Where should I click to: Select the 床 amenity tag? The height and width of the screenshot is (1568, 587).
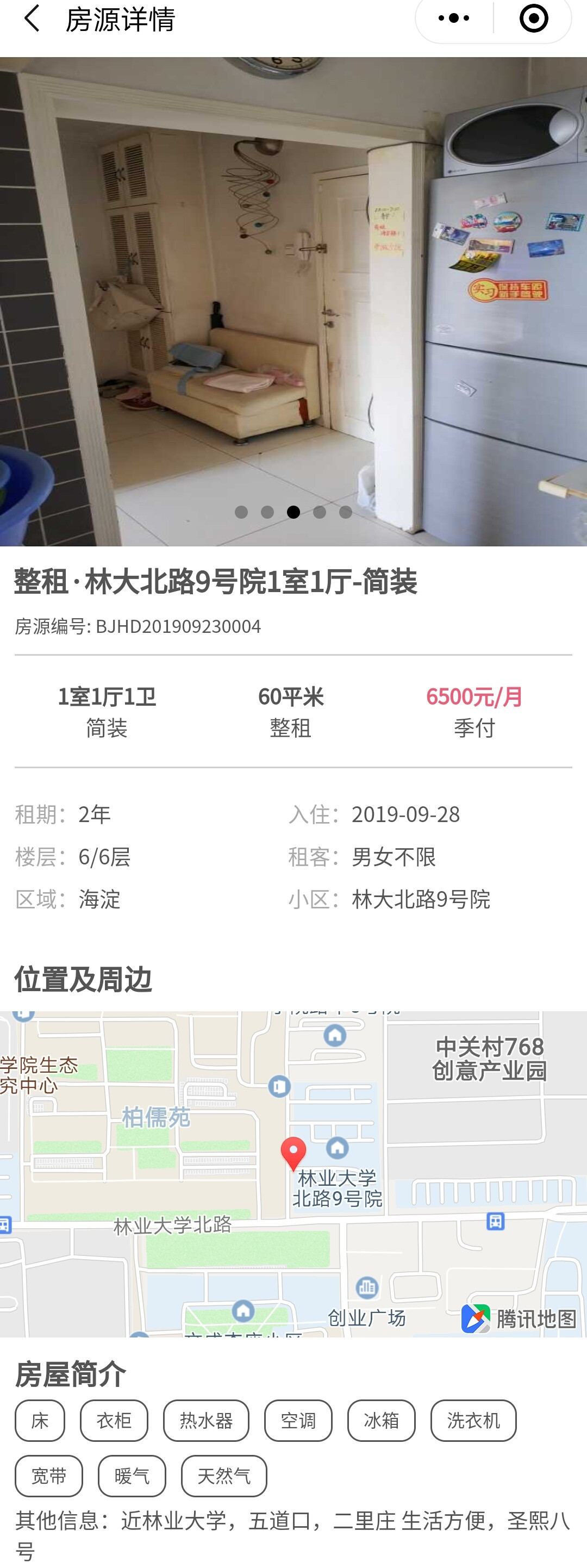[x=40, y=1422]
